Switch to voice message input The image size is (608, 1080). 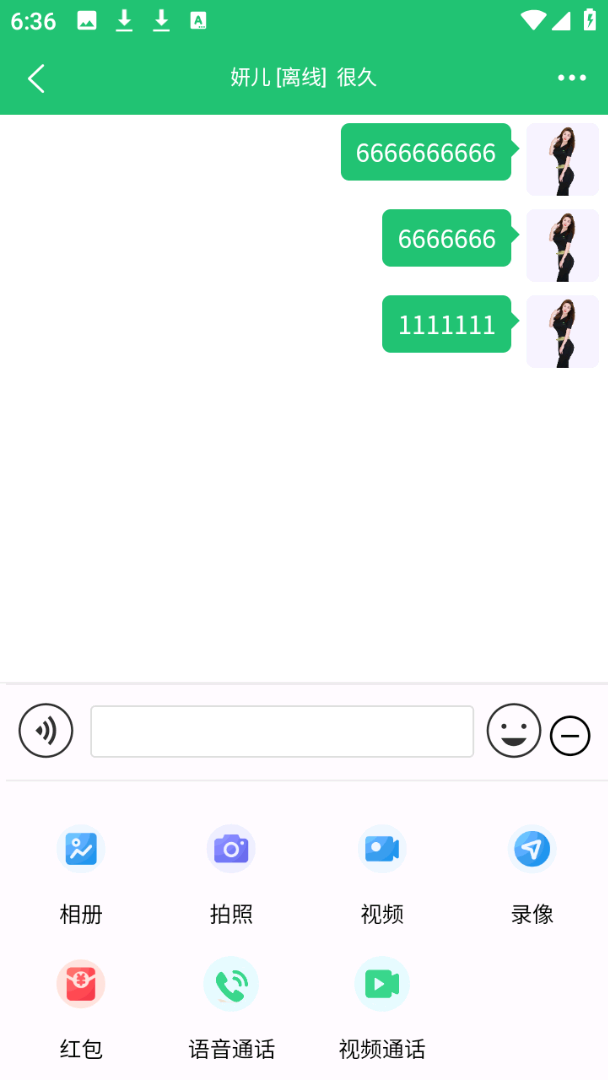pyautogui.click(x=46, y=730)
